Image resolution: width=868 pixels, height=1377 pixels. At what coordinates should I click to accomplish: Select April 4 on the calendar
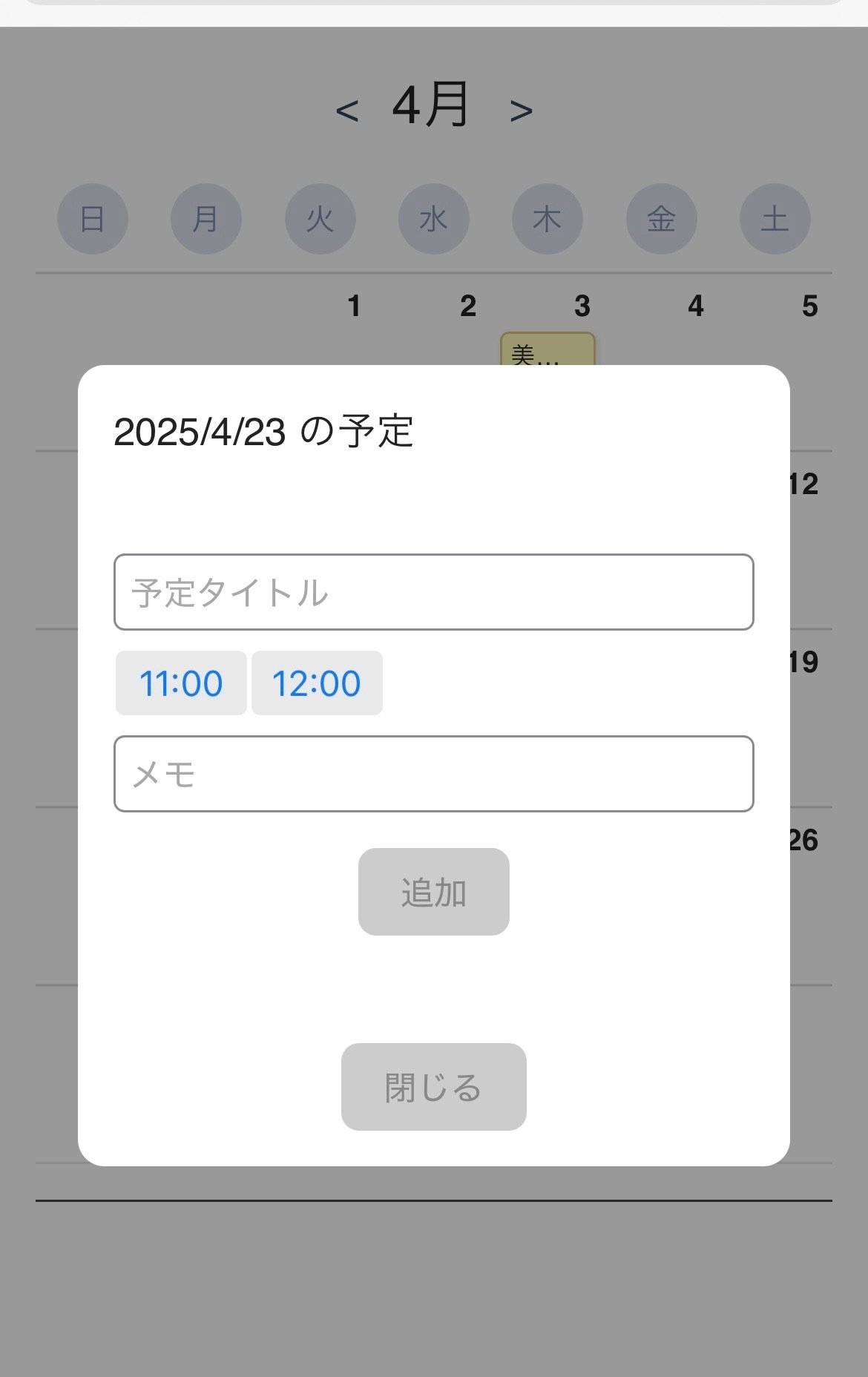coord(695,306)
